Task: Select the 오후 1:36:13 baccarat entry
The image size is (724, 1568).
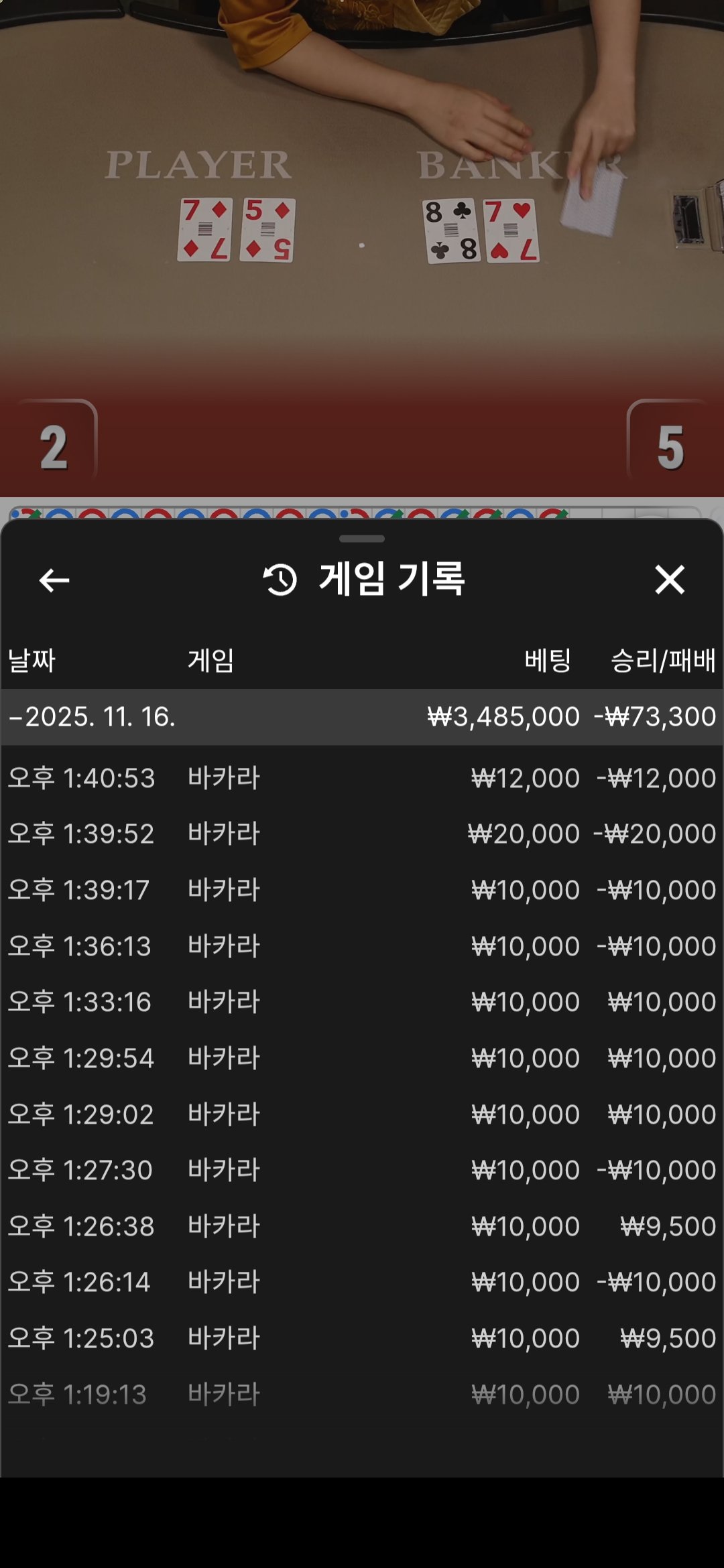Action: click(362, 946)
